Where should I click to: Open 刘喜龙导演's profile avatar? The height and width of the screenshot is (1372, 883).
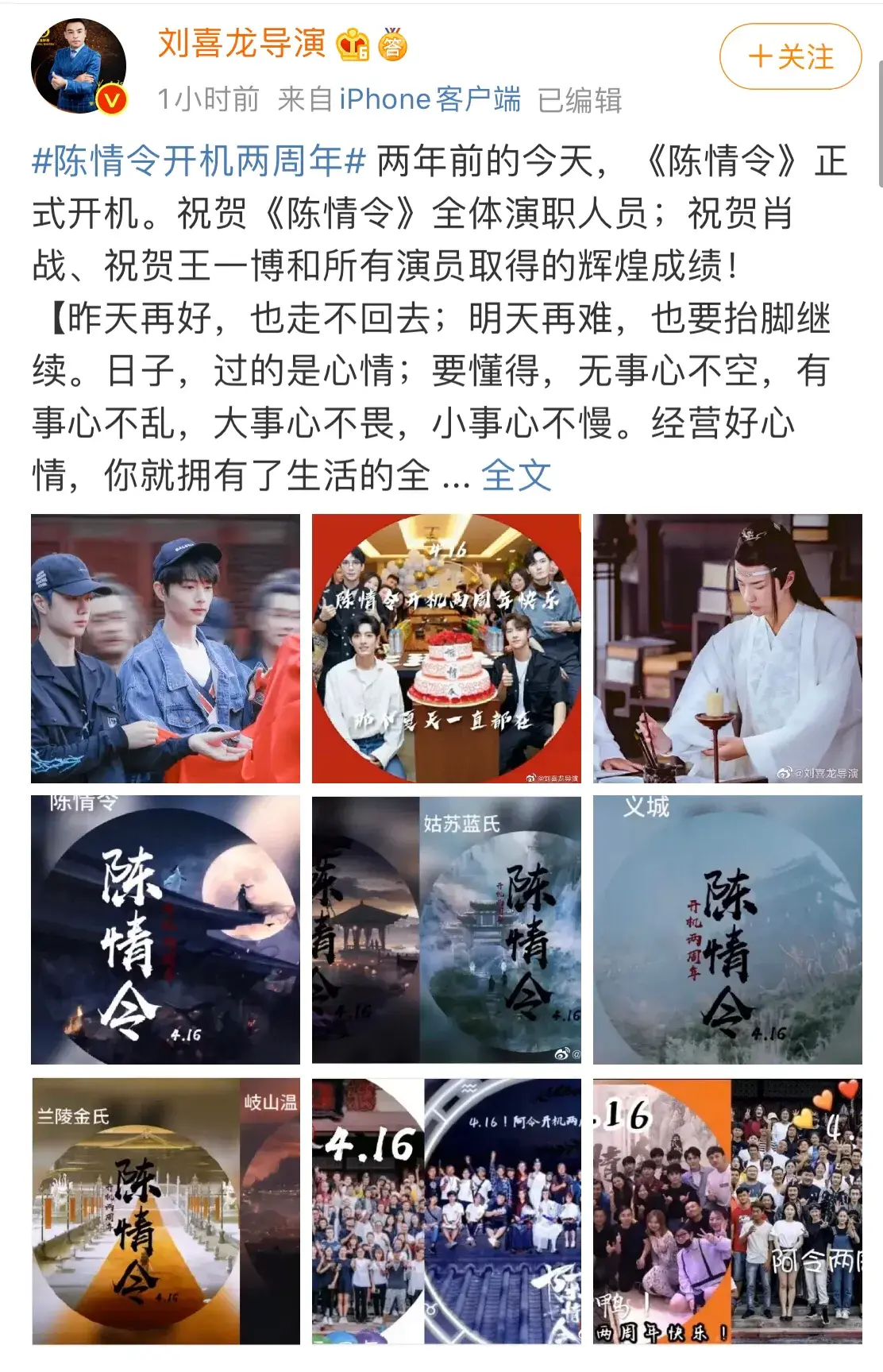[x=78, y=67]
